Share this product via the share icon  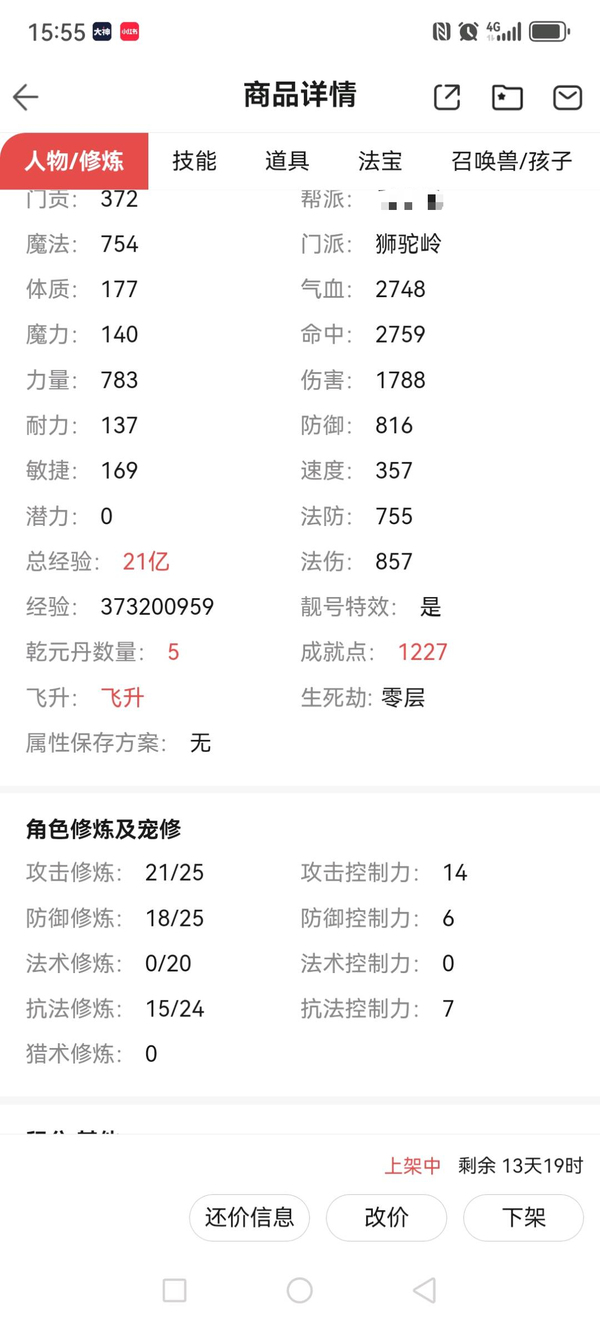[447, 96]
